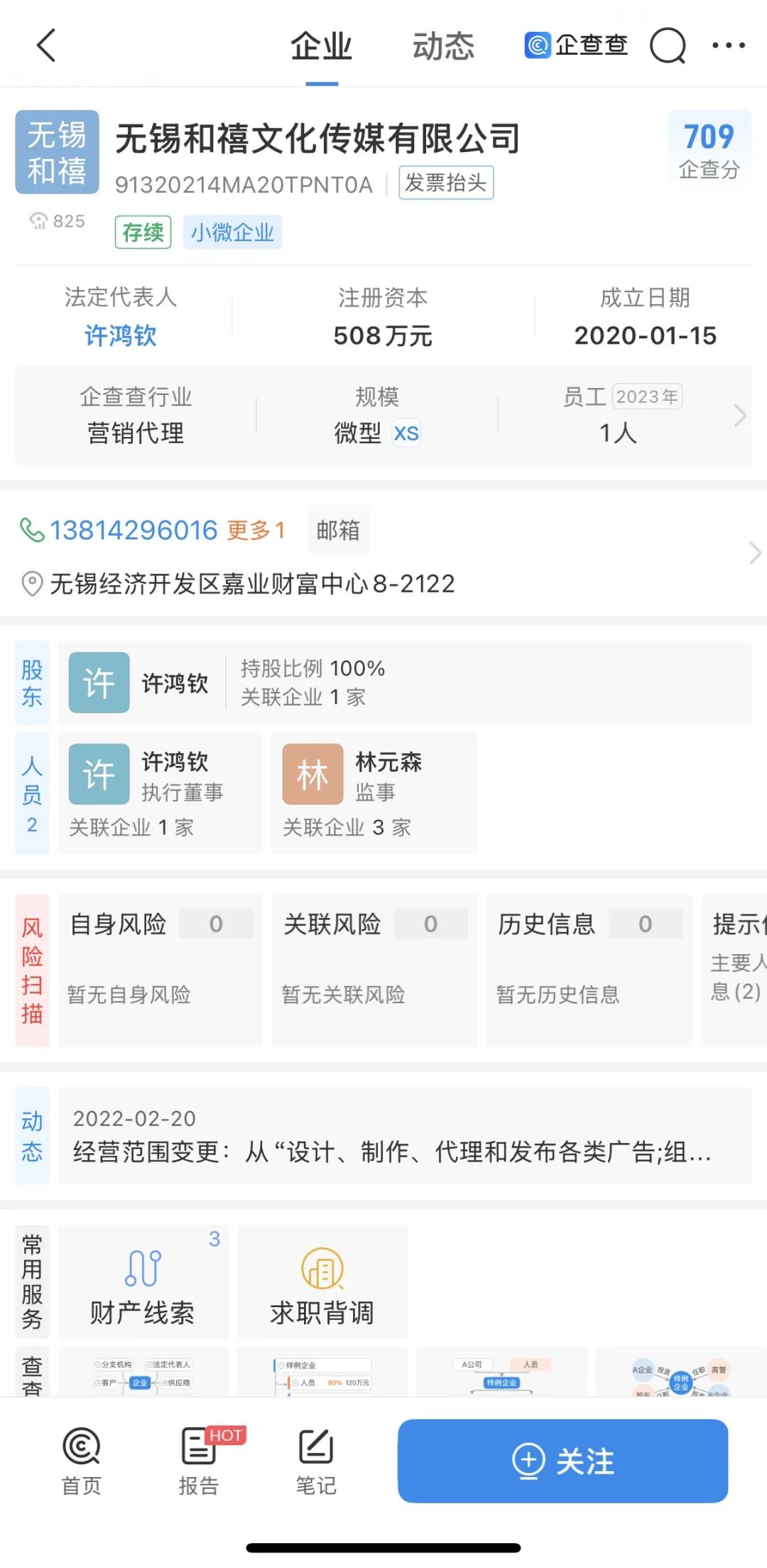Viewport: 767px width, 1568px height.
Task: Tap the 发票抬头 button
Action: click(x=446, y=183)
